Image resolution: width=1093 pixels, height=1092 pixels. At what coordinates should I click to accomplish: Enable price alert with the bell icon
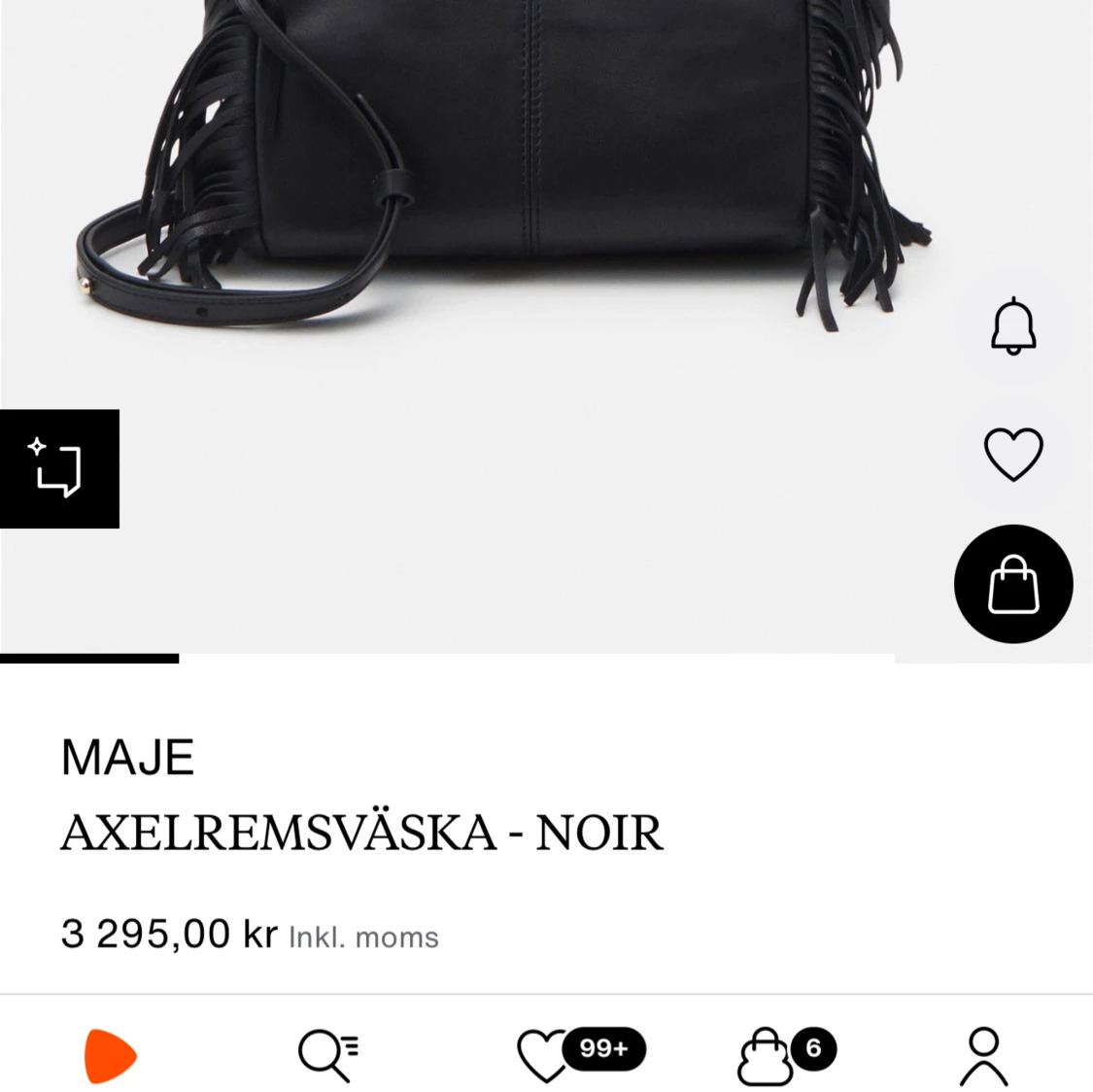[1013, 326]
